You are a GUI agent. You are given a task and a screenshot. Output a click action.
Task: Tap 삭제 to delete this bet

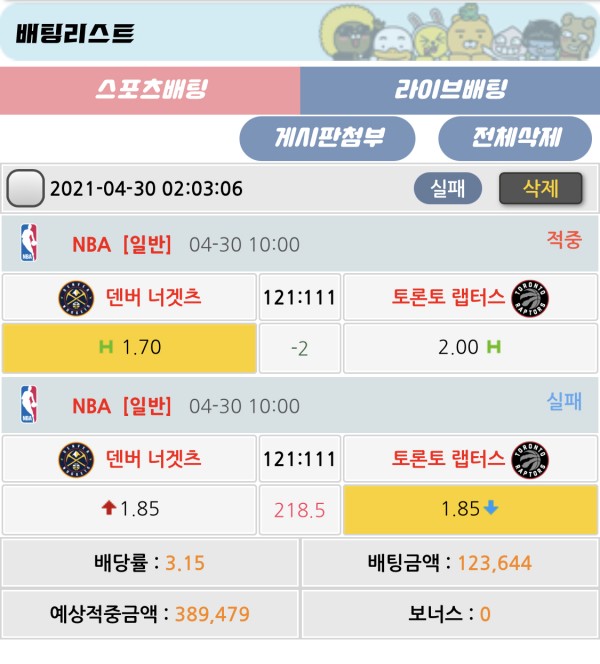click(540, 188)
